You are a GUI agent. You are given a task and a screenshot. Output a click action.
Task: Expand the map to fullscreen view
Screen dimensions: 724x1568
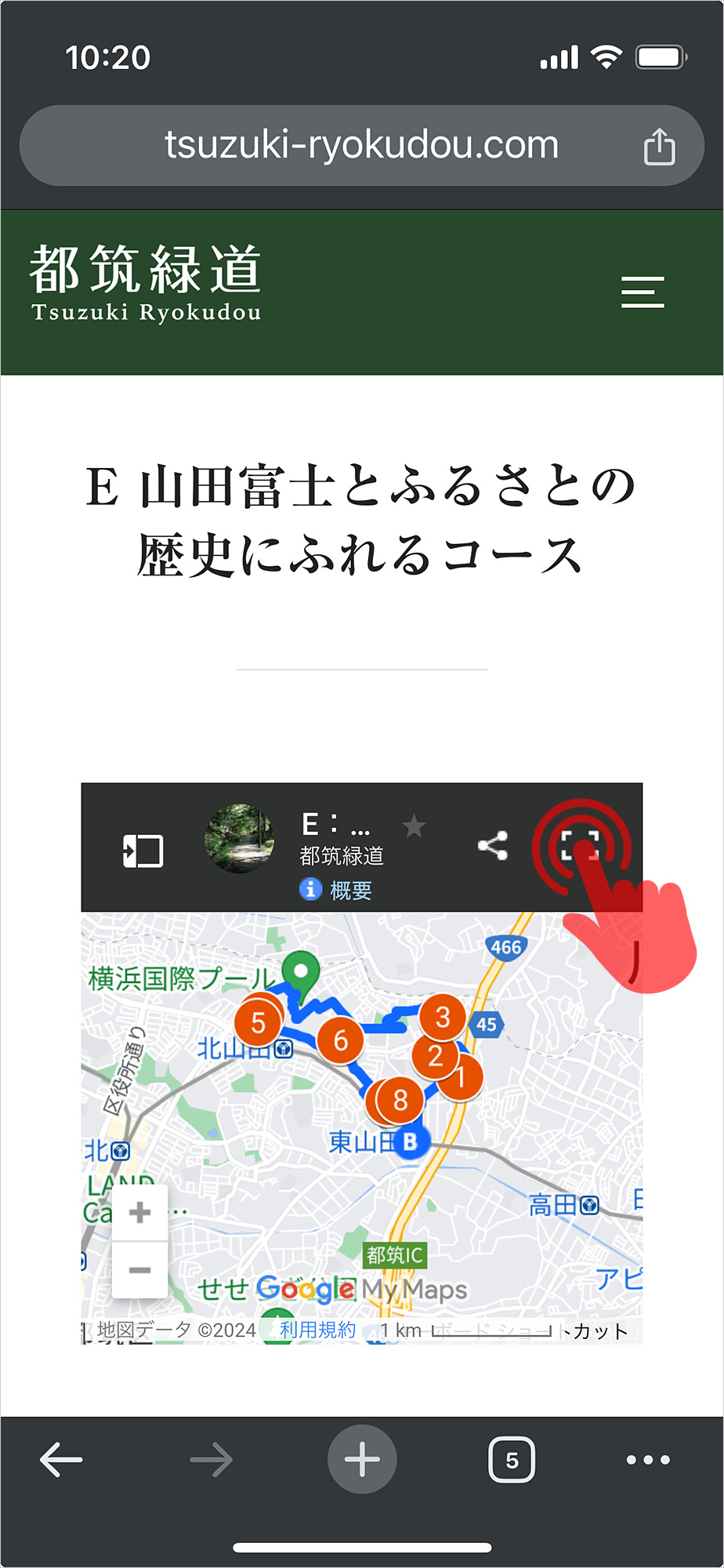pyautogui.click(x=580, y=846)
